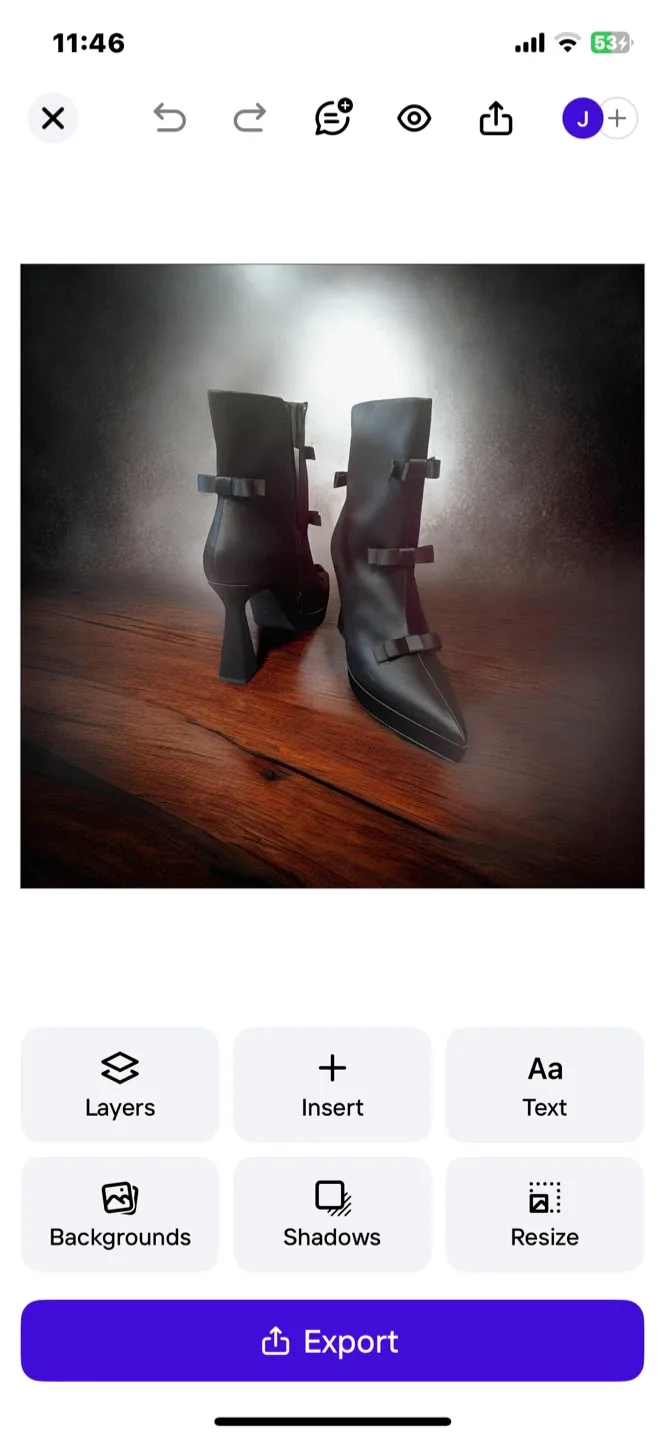Undo the last edit

170,119
